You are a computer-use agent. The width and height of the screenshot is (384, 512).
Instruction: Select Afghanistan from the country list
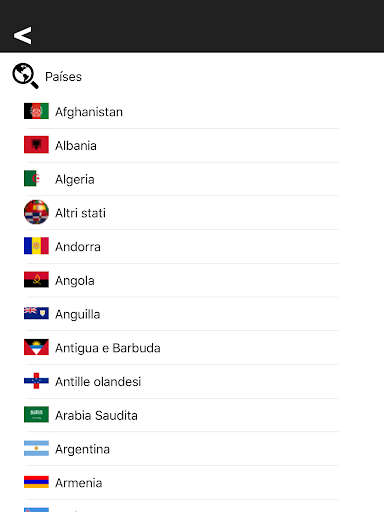click(183, 112)
